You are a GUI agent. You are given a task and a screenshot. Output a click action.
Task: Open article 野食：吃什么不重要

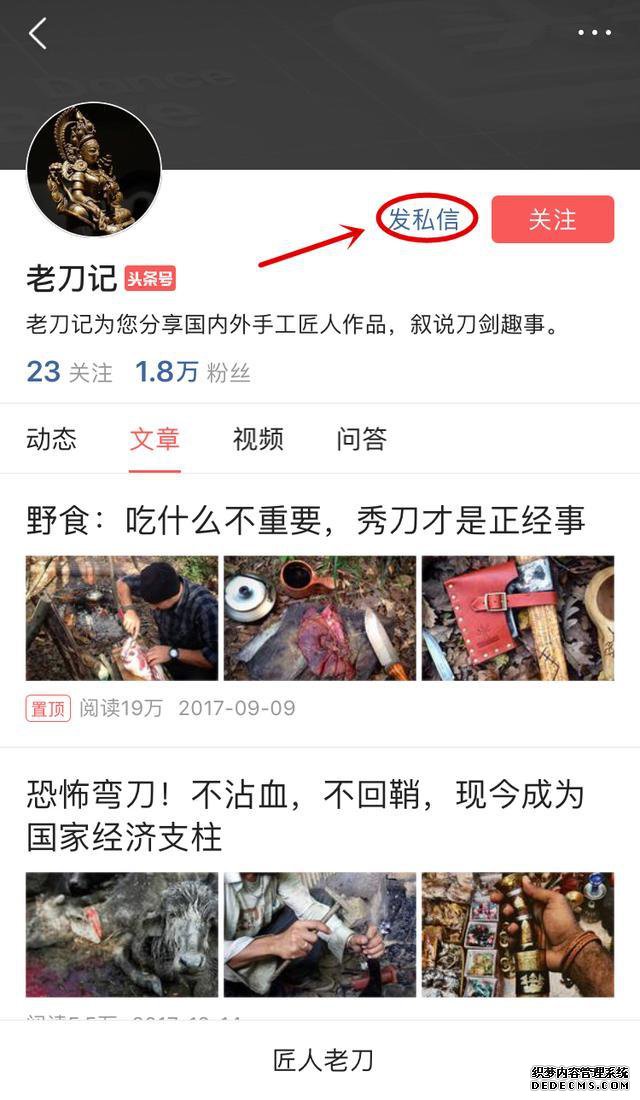[x=305, y=520]
